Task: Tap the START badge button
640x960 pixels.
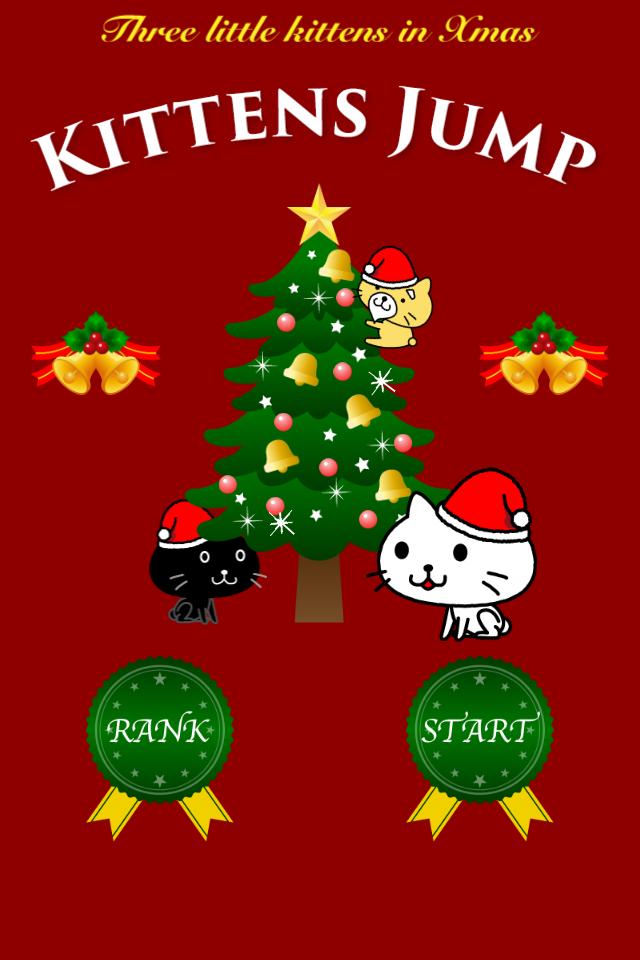Action: pos(479,730)
